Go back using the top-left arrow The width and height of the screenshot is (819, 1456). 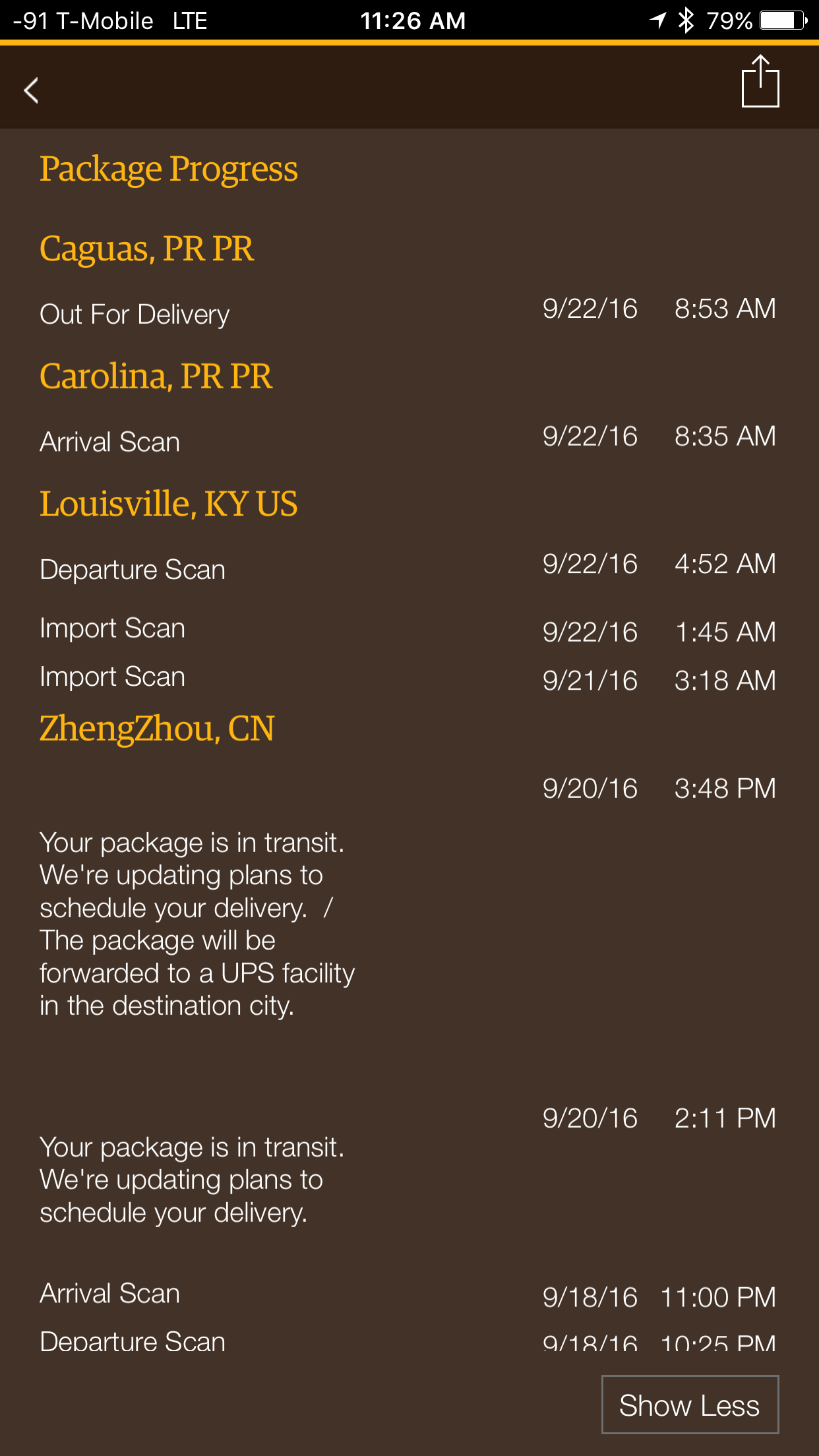coord(31,90)
